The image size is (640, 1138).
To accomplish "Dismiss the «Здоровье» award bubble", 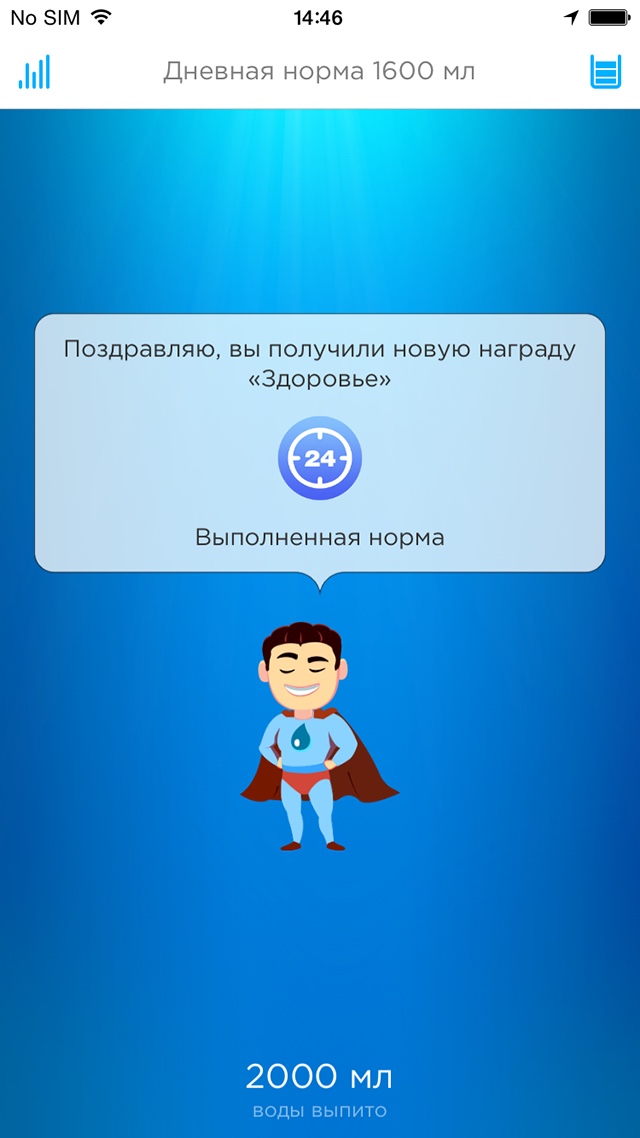I will pyautogui.click(x=320, y=443).
